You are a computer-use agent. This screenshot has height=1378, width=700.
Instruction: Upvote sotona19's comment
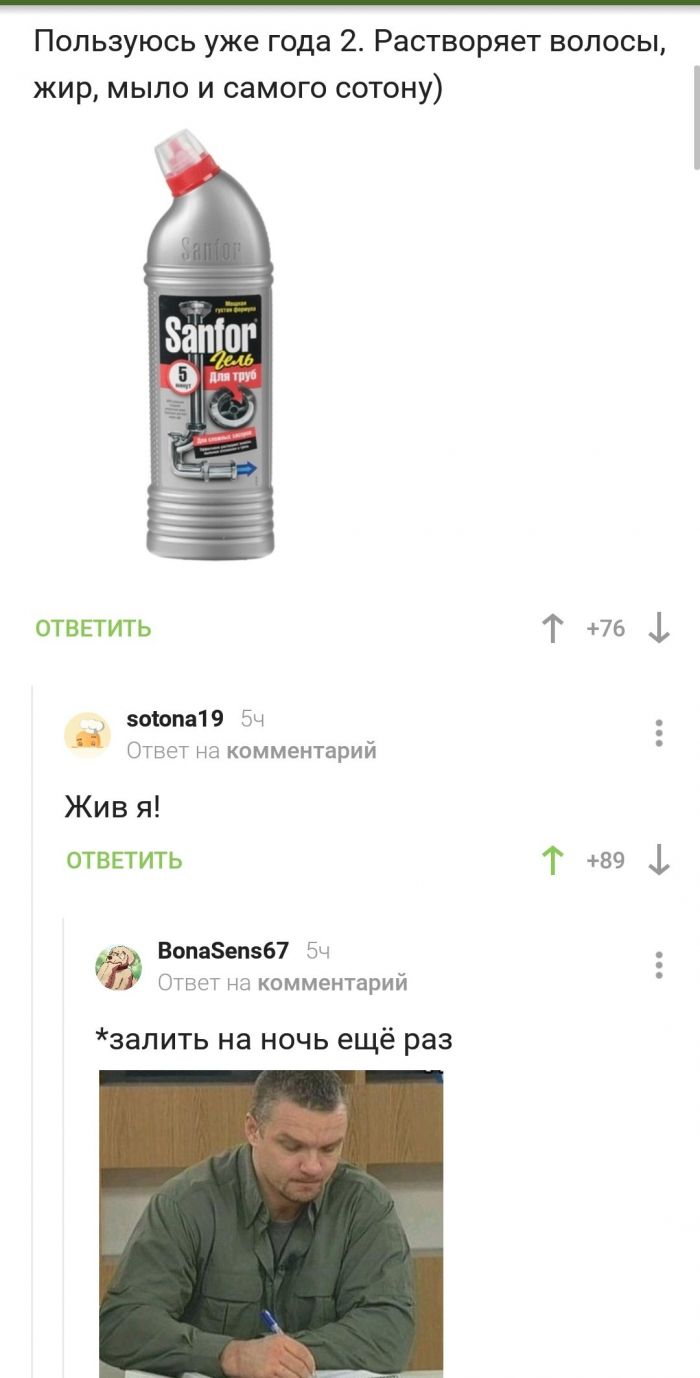[552, 860]
